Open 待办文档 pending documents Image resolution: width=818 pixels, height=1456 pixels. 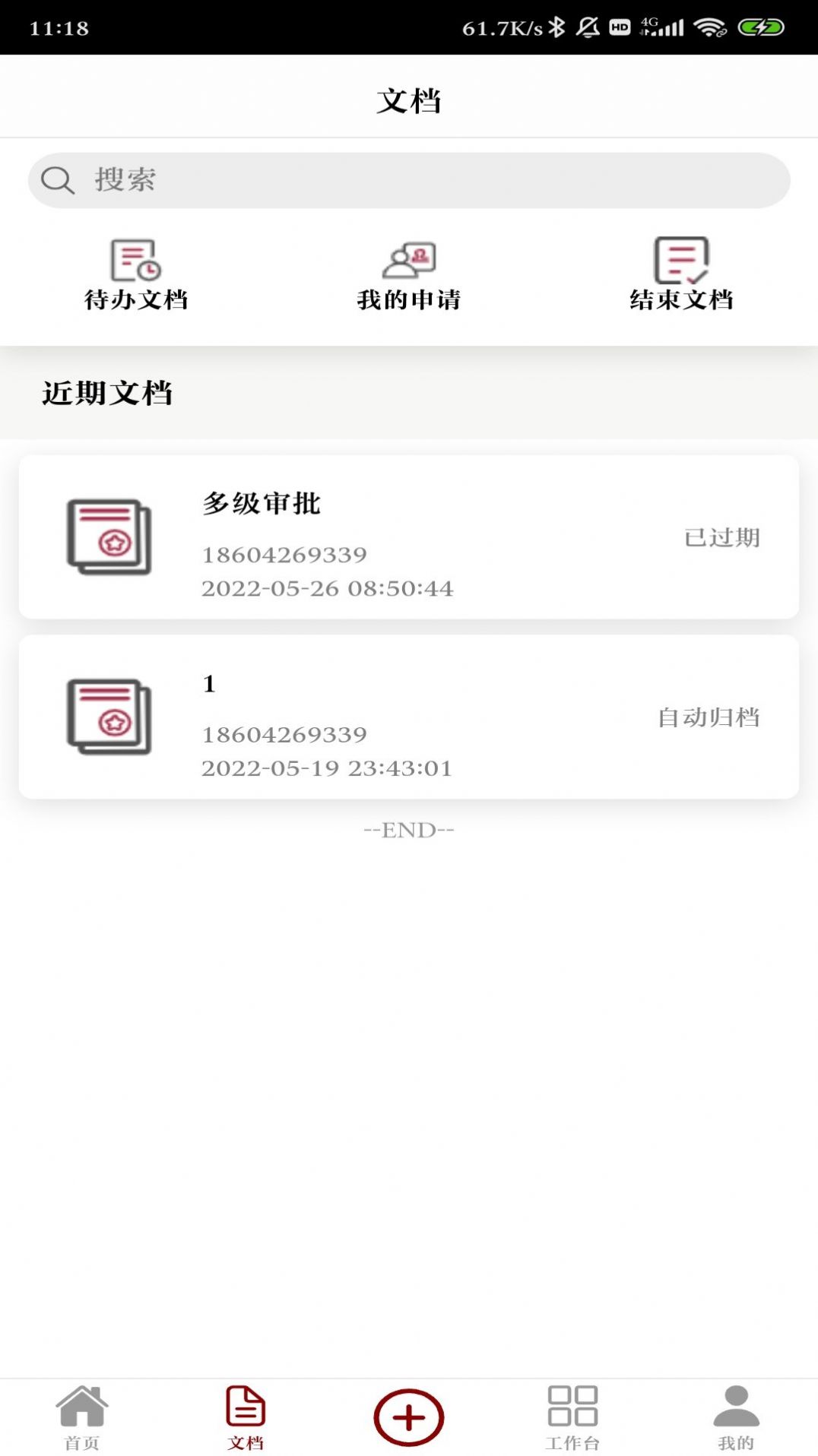click(136, 275)
